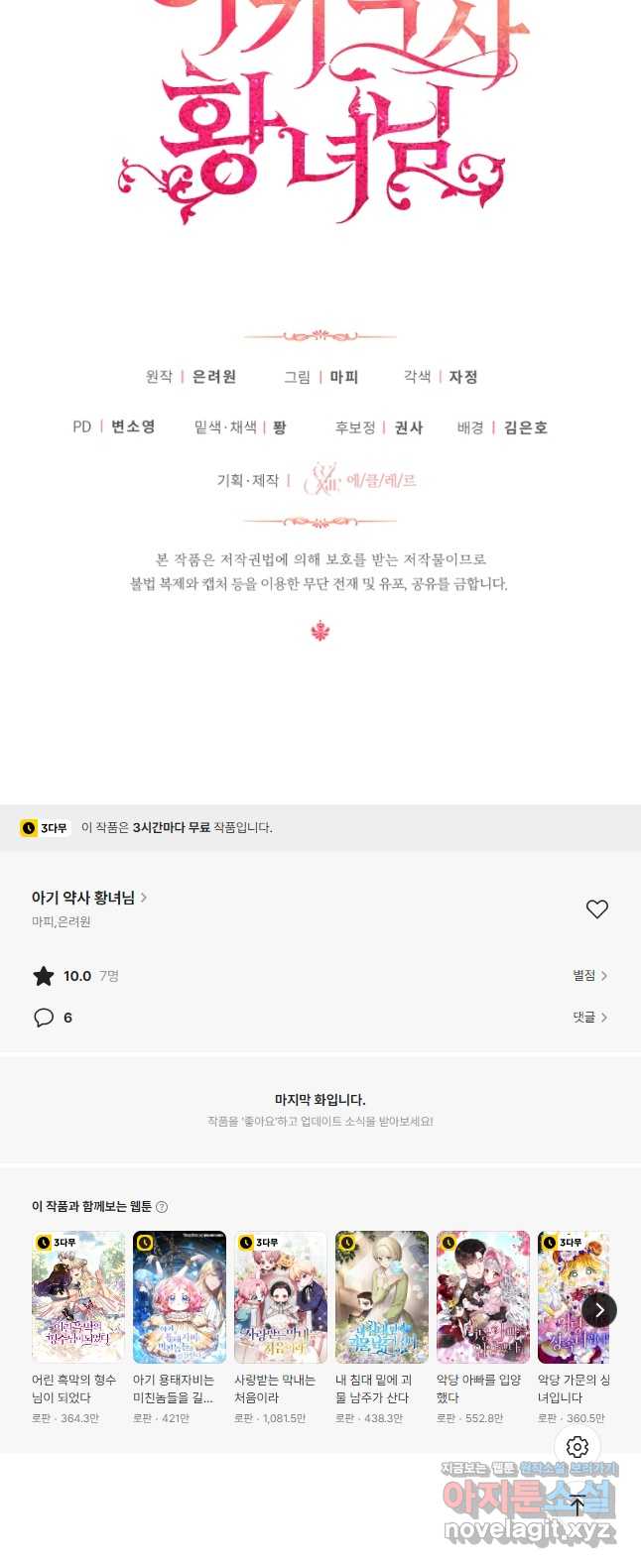Open the 내 침대 밑에 괴물 남주가 산다 webtoon

382,1298
